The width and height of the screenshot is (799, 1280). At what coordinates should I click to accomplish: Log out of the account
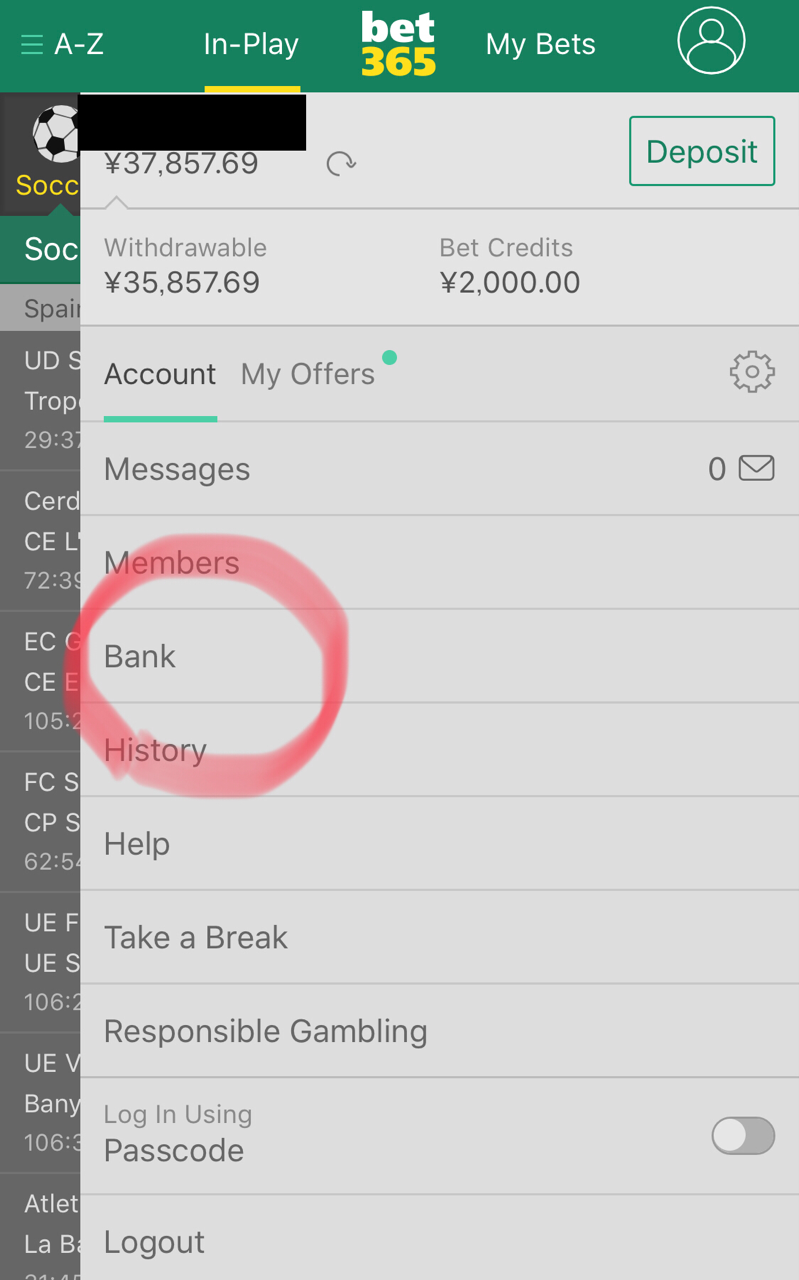pos(439,1242)
